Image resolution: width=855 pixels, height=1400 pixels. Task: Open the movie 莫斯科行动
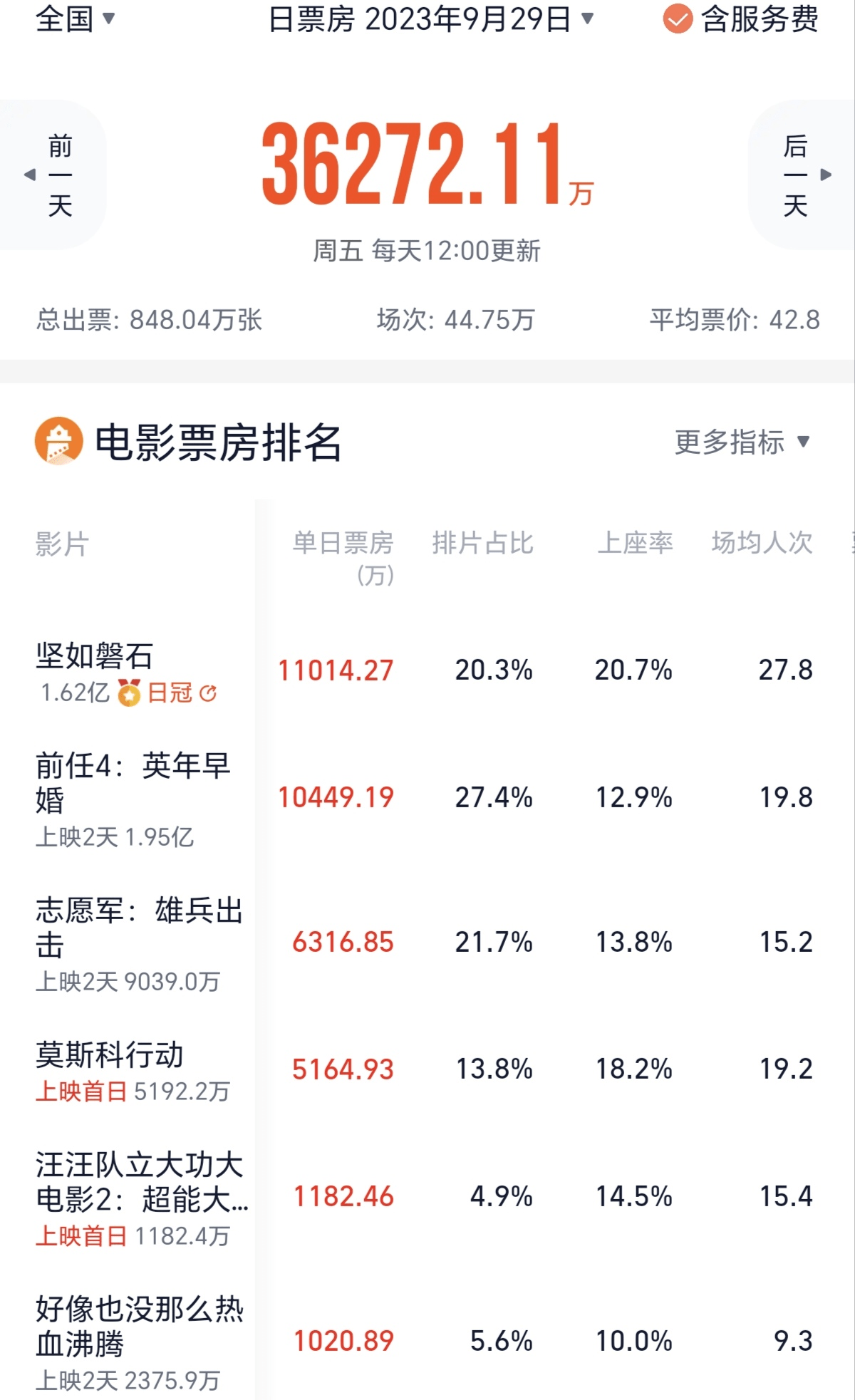coord(110,1054)
